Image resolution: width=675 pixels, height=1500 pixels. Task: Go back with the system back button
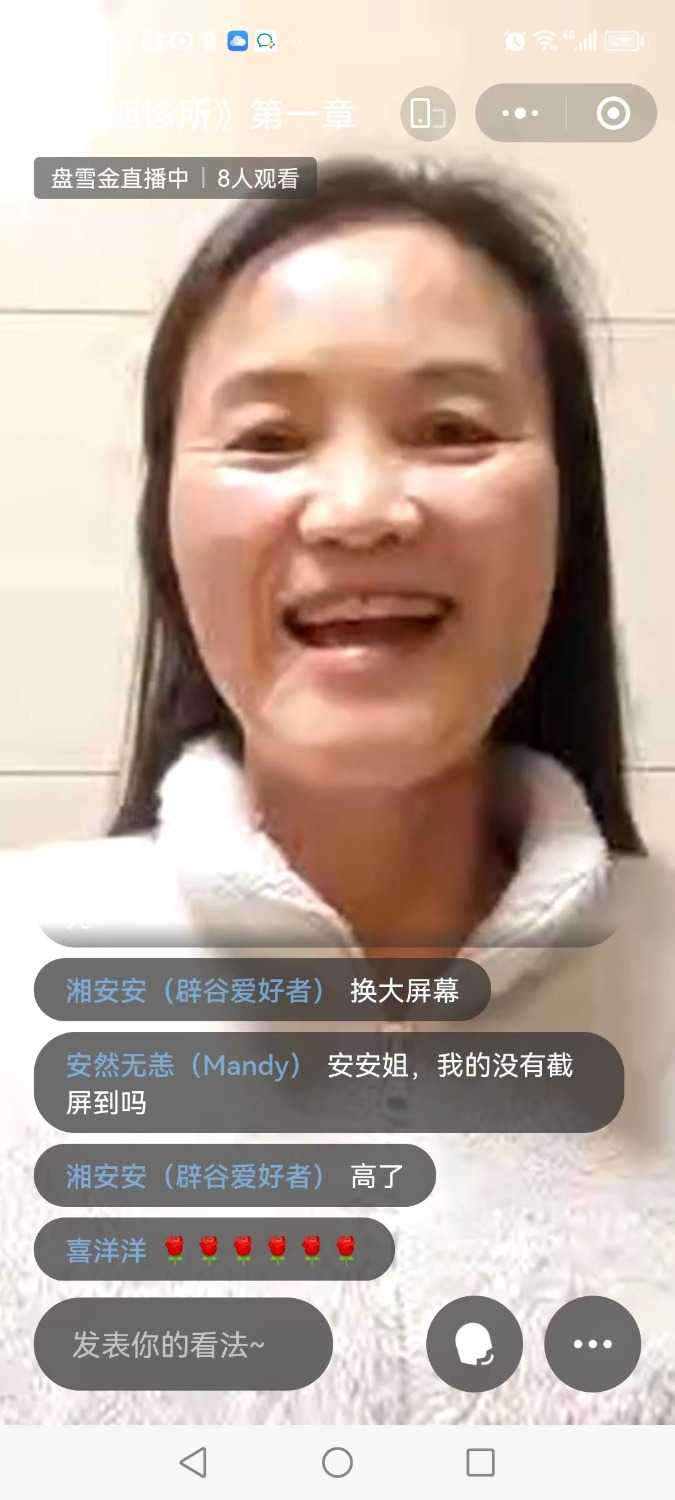[x=193, y=1462]
